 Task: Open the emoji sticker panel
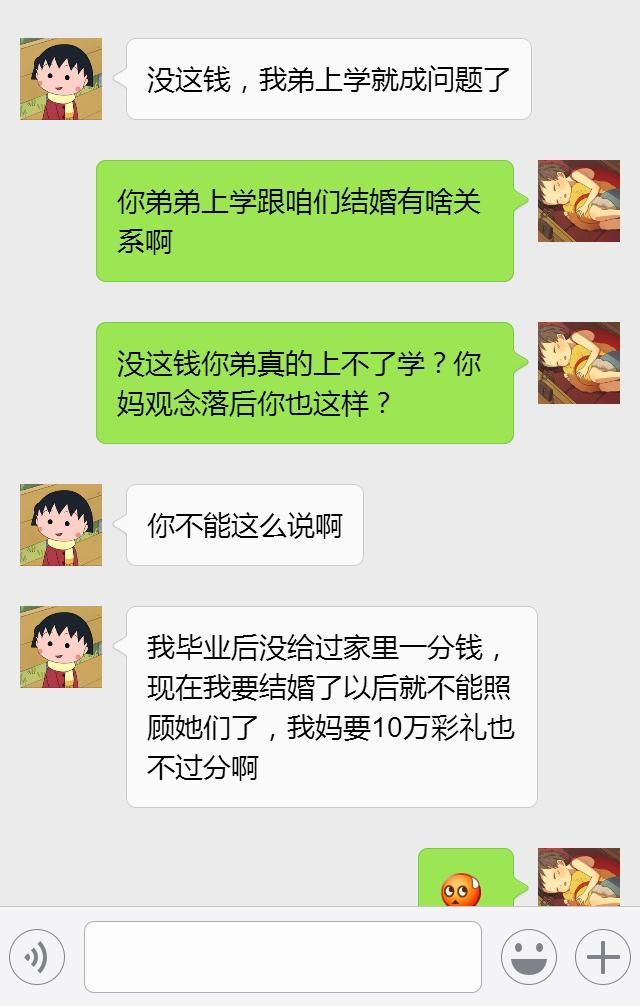click(x=529, y=957)
